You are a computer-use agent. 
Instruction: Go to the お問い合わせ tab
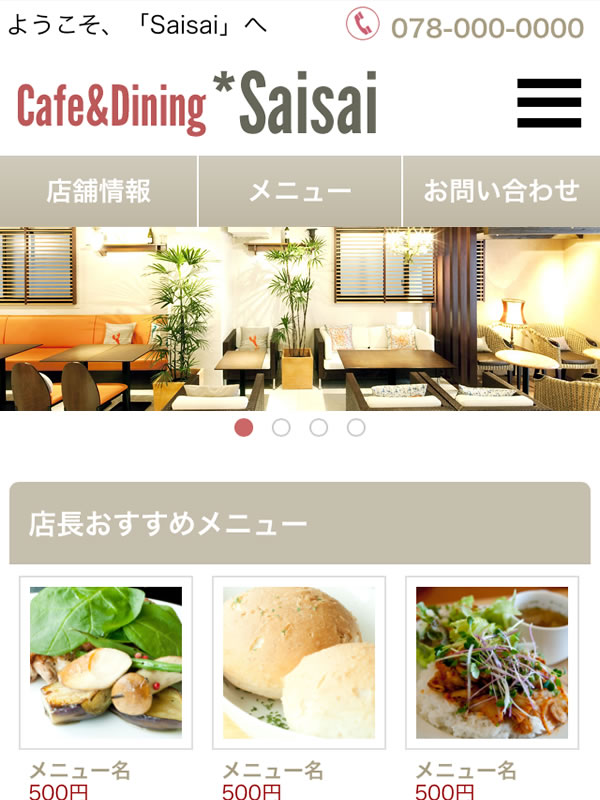[x=501, y=191]
